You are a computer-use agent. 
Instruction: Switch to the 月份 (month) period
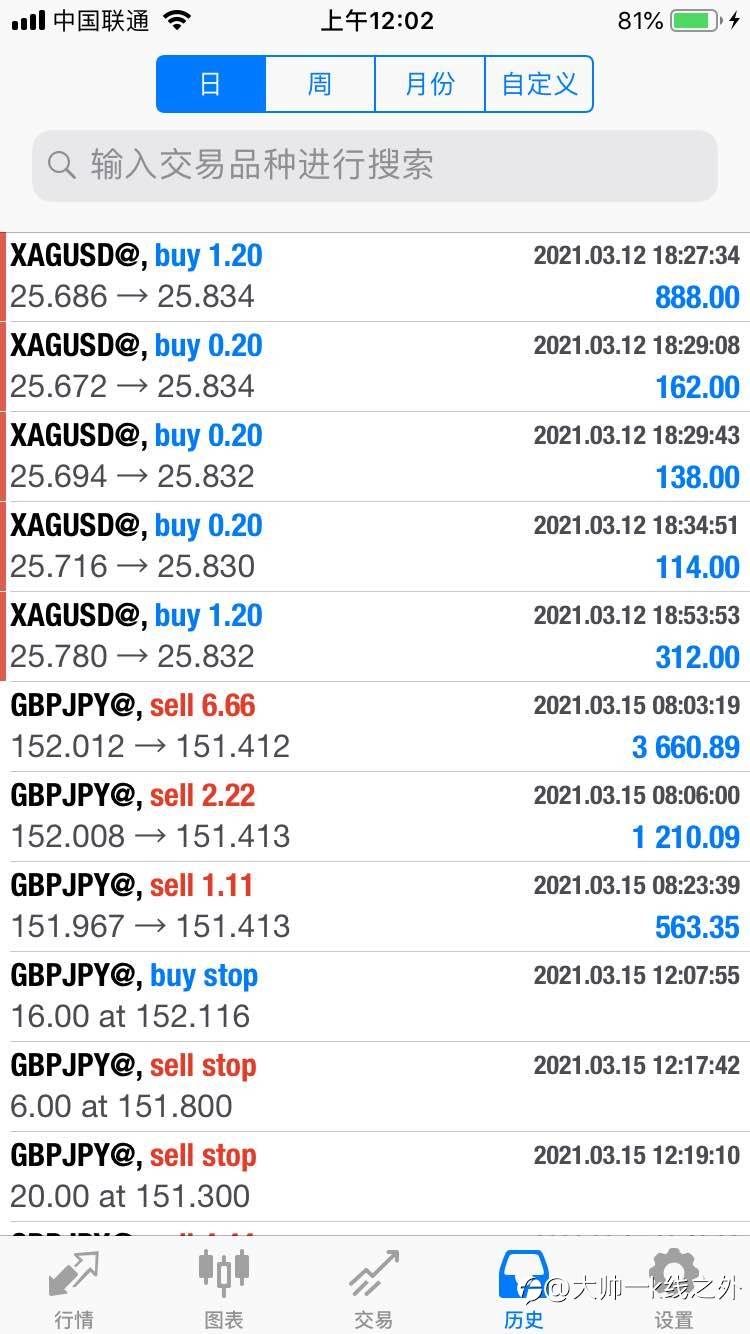point(430,84)
